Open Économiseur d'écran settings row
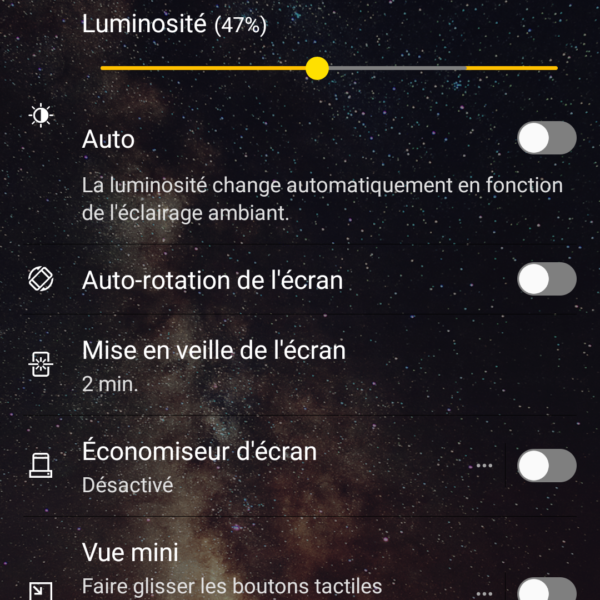 (199, 466)
